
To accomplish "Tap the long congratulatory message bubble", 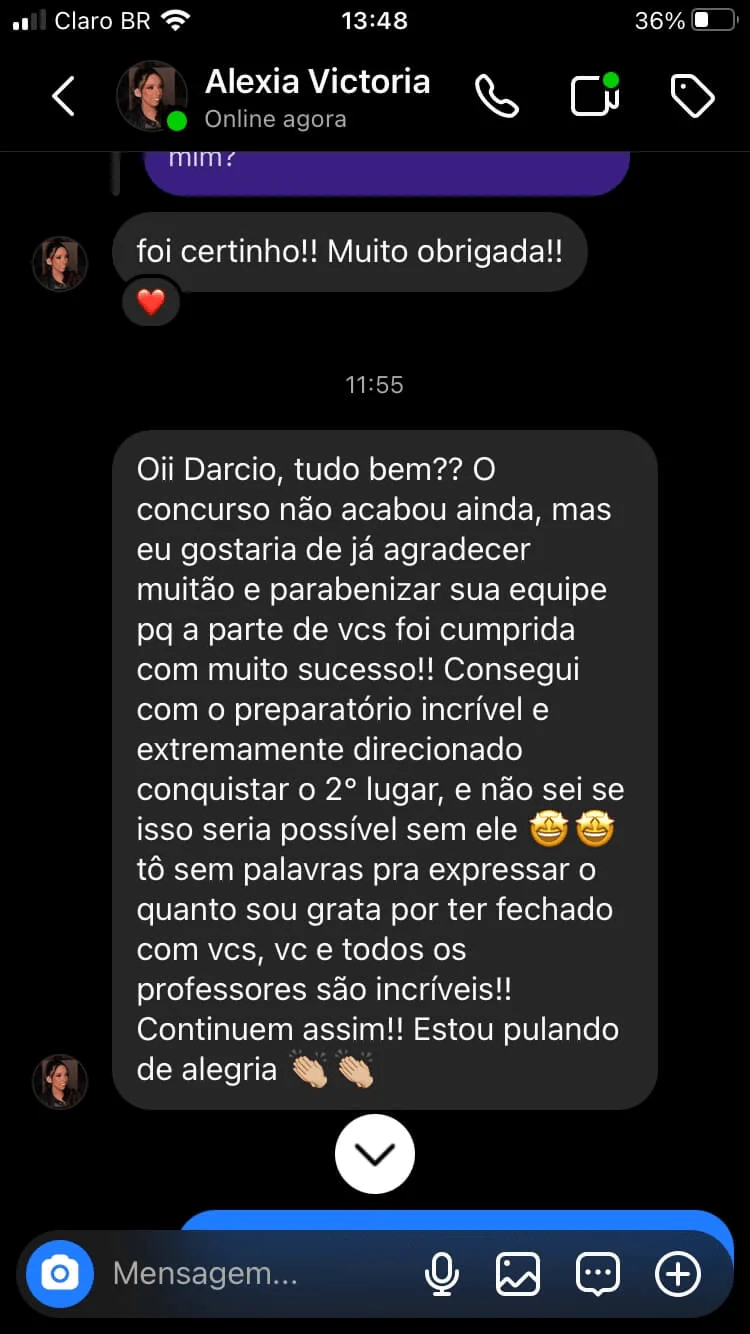I will pos(385,770).
